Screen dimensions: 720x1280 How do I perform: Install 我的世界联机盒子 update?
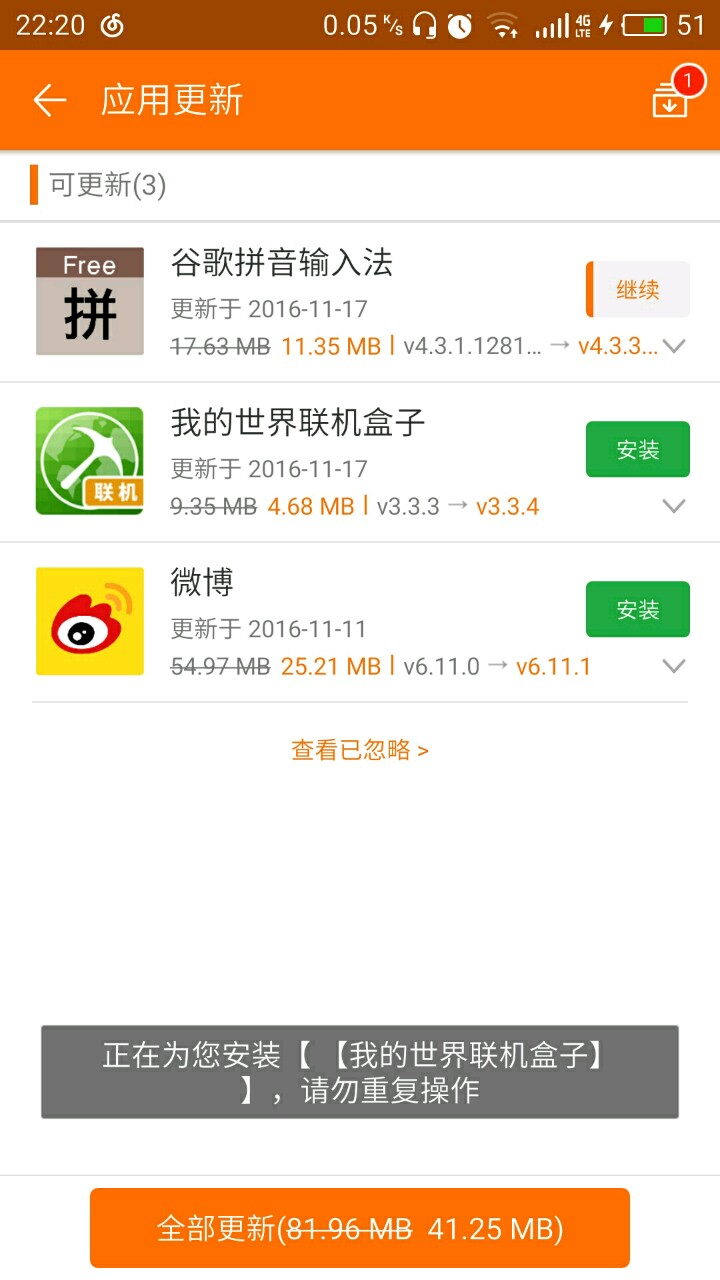[638, 450]
